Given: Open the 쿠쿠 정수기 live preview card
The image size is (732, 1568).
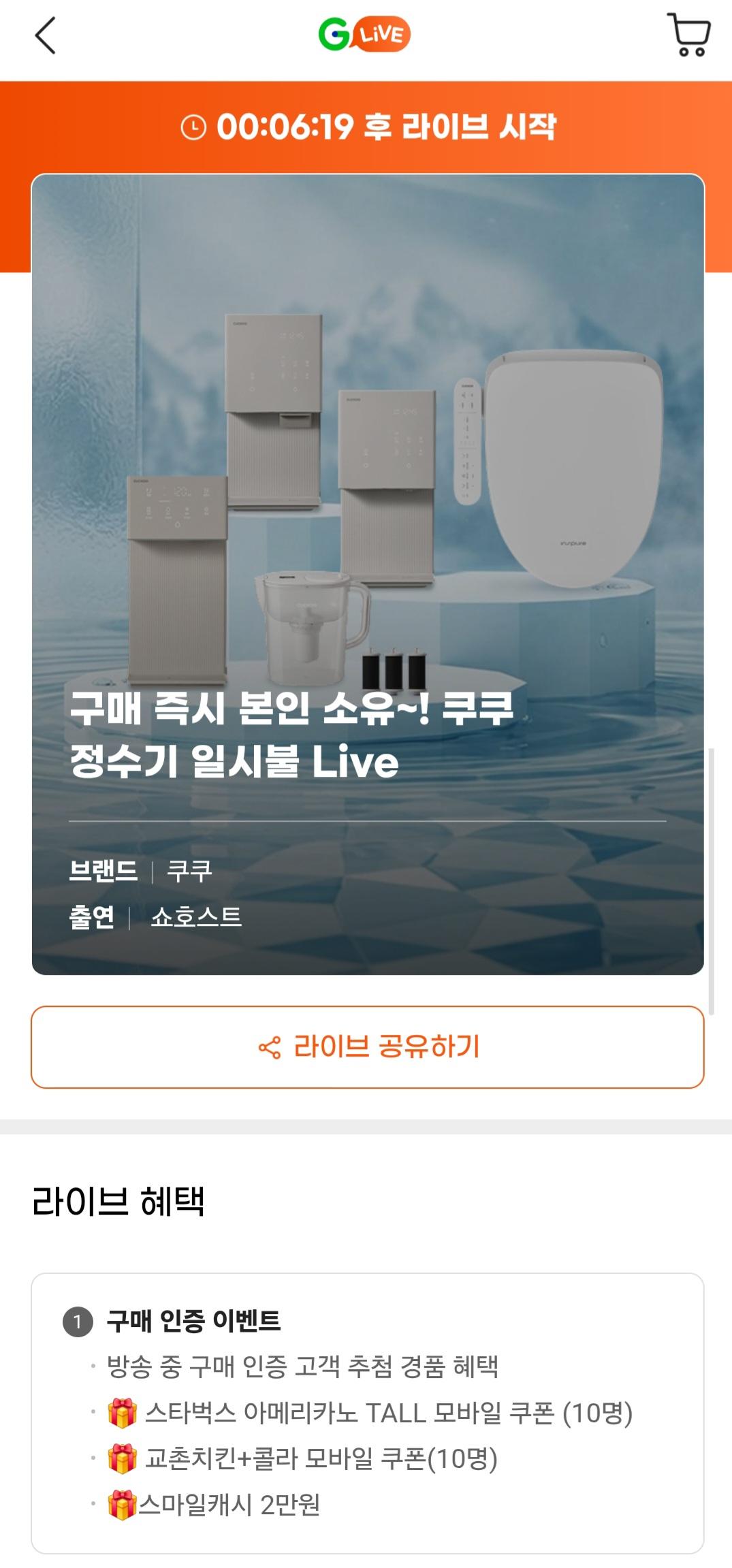Looking at the screenshot, I should (x=368, y=573).
